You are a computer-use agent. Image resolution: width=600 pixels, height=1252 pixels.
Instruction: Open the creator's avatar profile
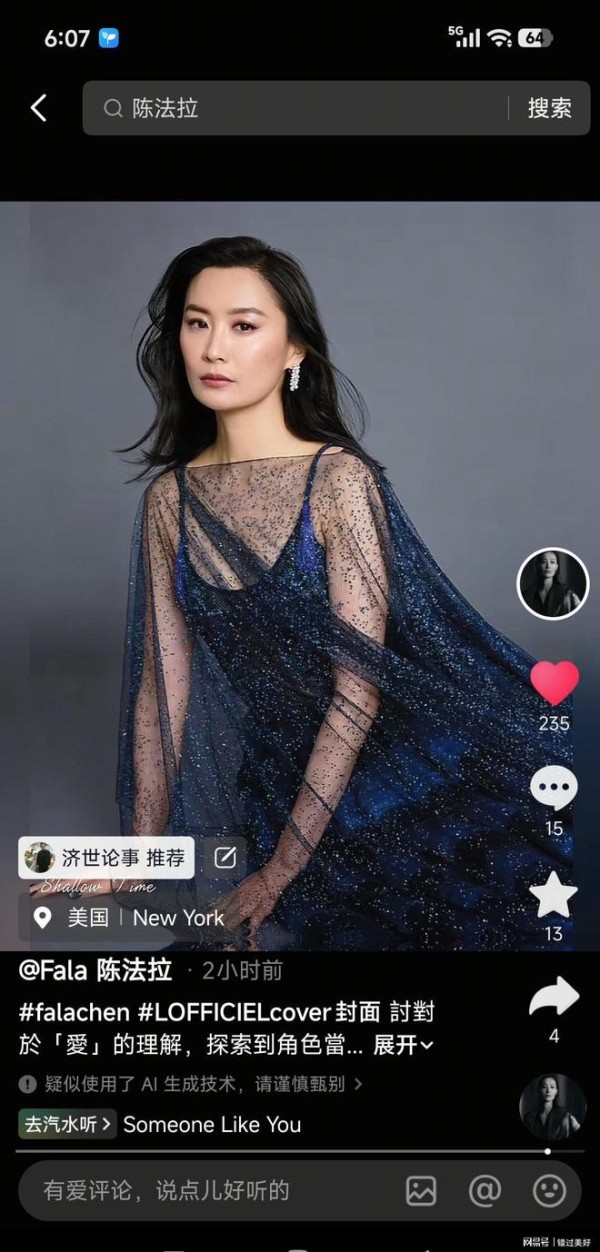[x=552, y=584]
